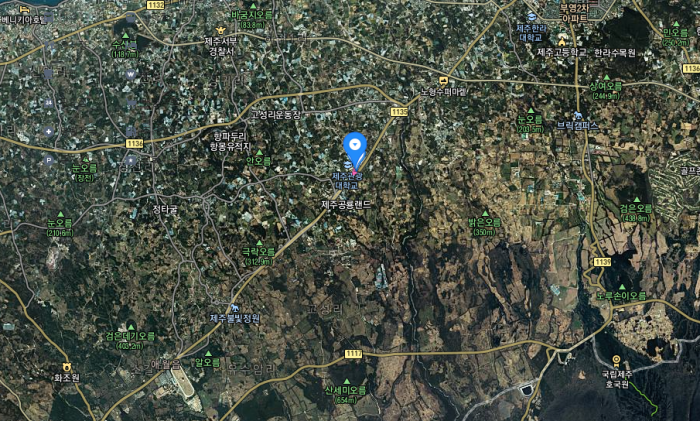Select the 브릭캠퍼스 map marker
The height and width of the screenshot is (421, 700).
(576, 115)
